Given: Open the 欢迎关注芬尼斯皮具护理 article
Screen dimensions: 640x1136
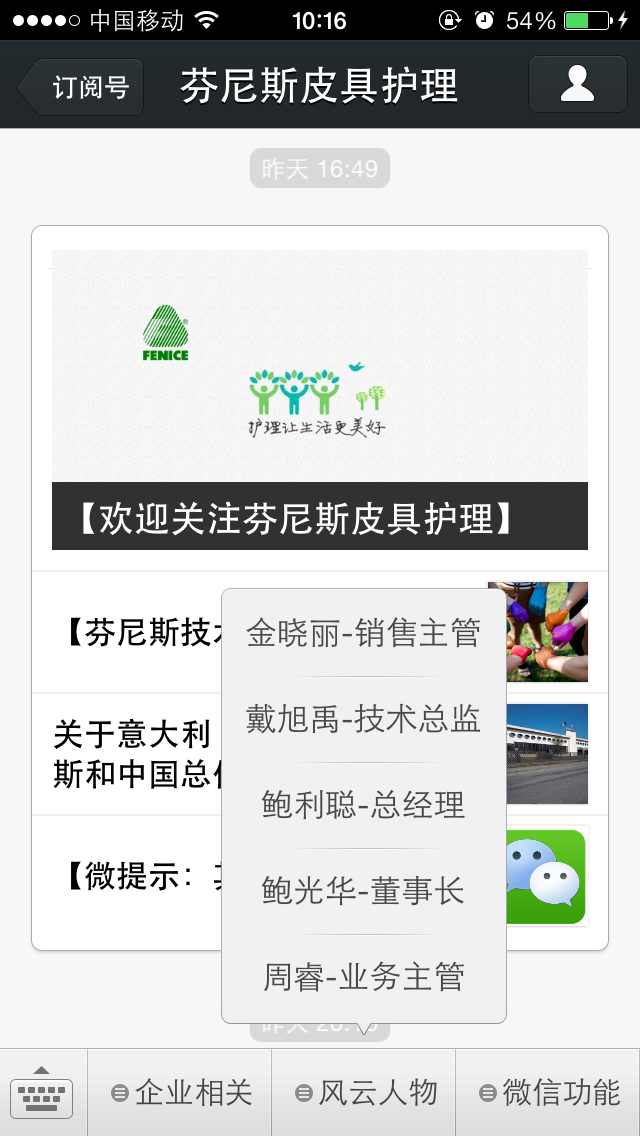Looking at the screenshot, I should pyautogui.click(x=319, y=400).
